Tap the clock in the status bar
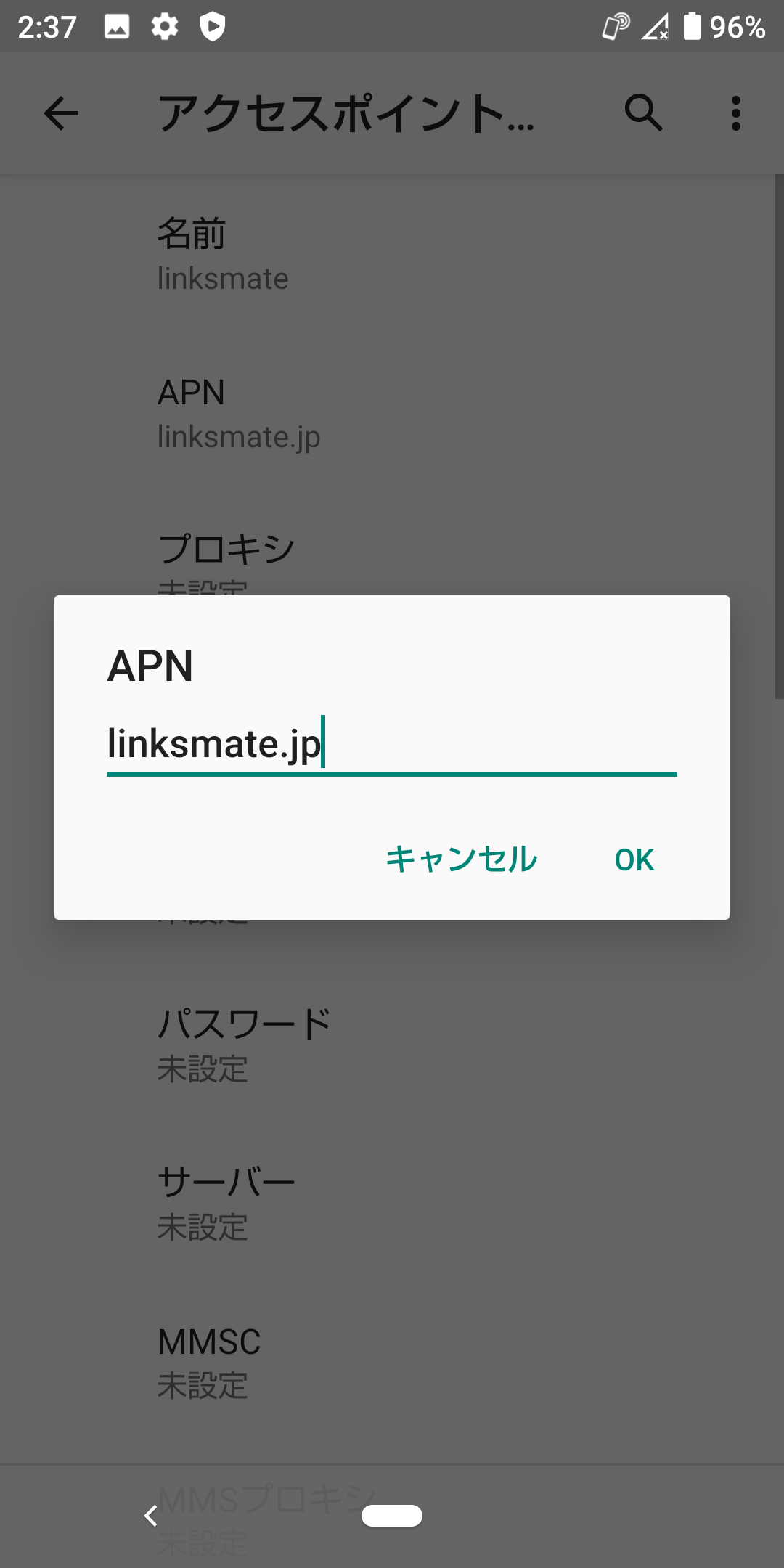The height and width of the screenshot is (1568, 784). coord(46,27)
